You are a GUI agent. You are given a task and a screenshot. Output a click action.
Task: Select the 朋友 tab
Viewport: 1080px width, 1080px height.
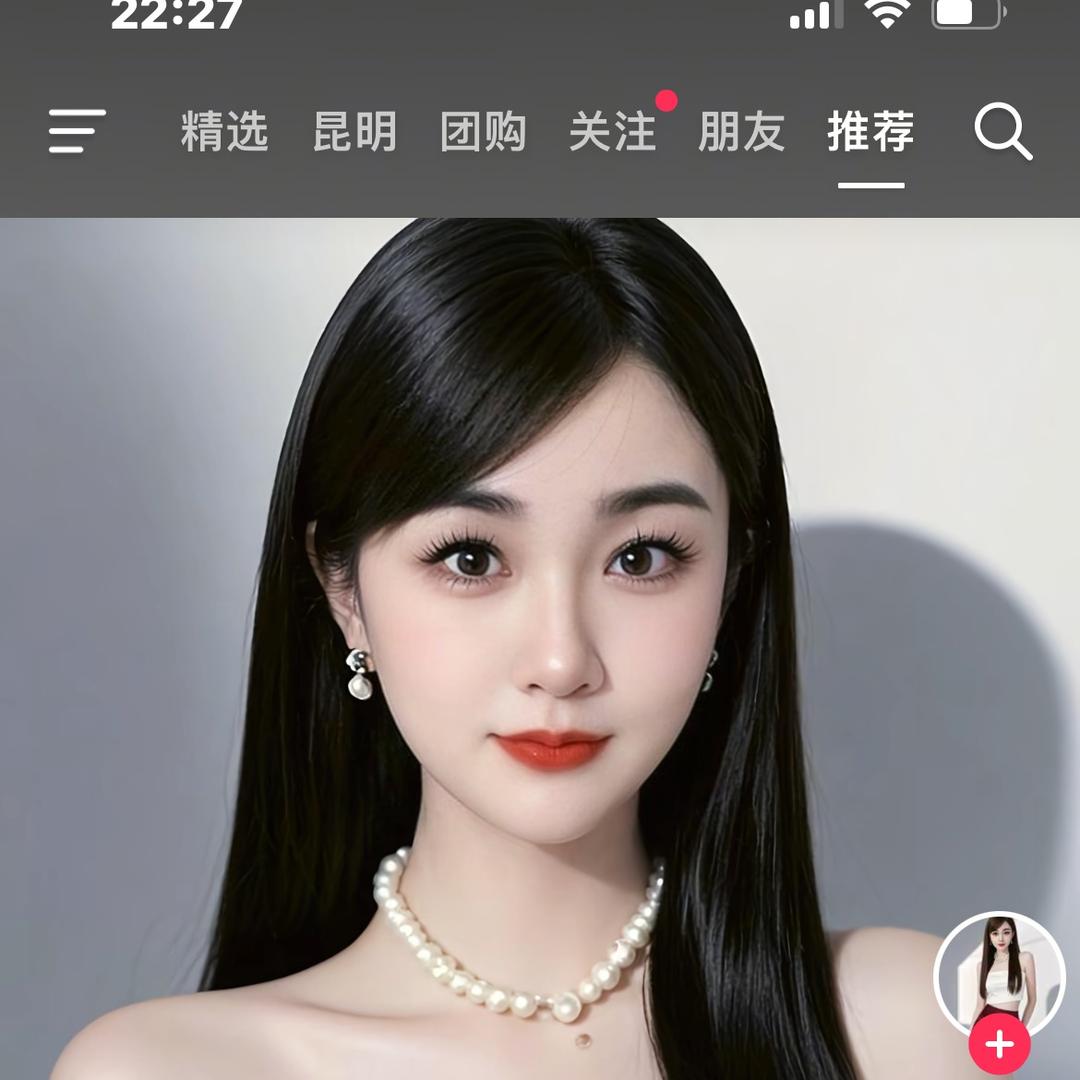click(741, 132)
